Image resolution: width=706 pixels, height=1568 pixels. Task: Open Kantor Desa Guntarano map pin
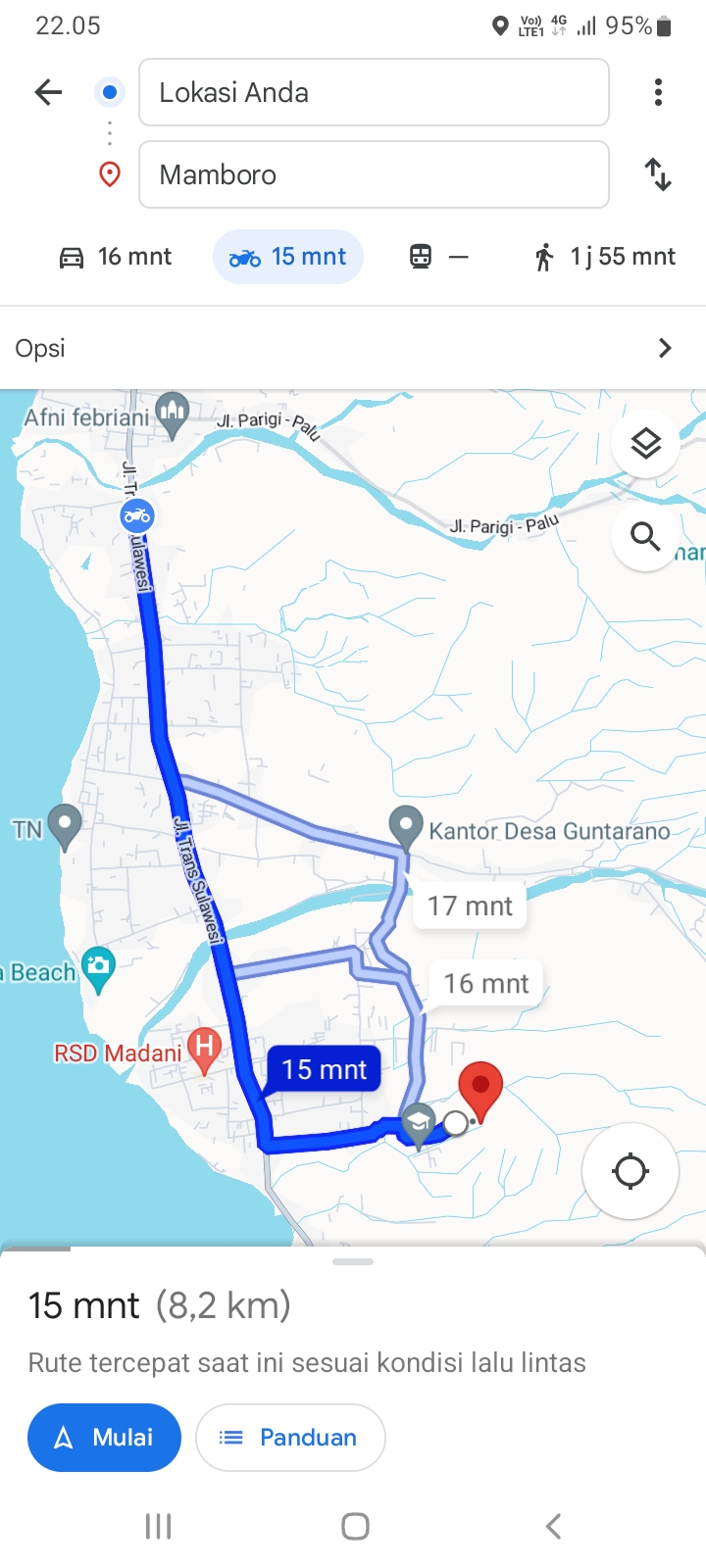tap(406, 827)
